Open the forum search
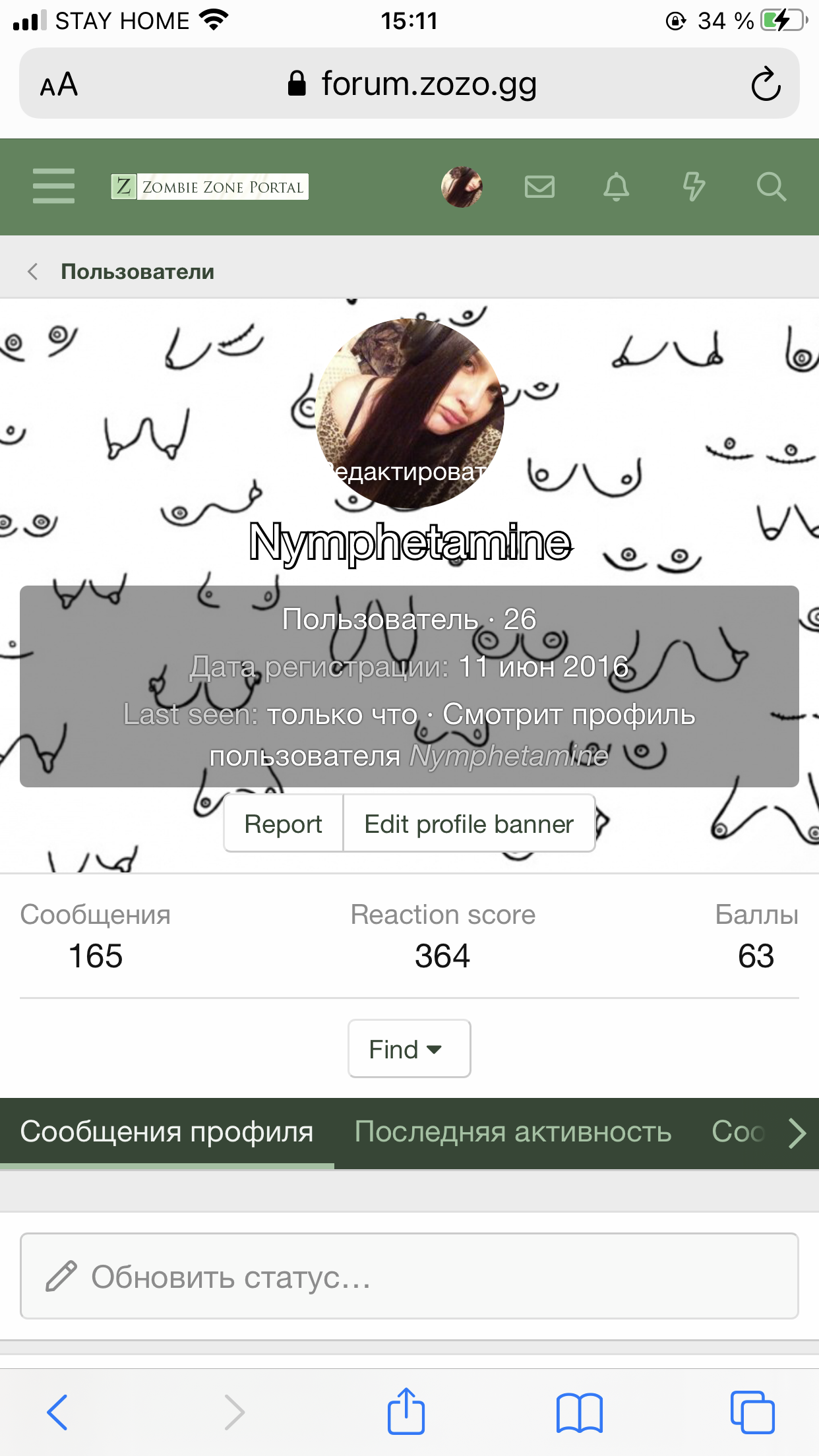 [x=771, y=187]
